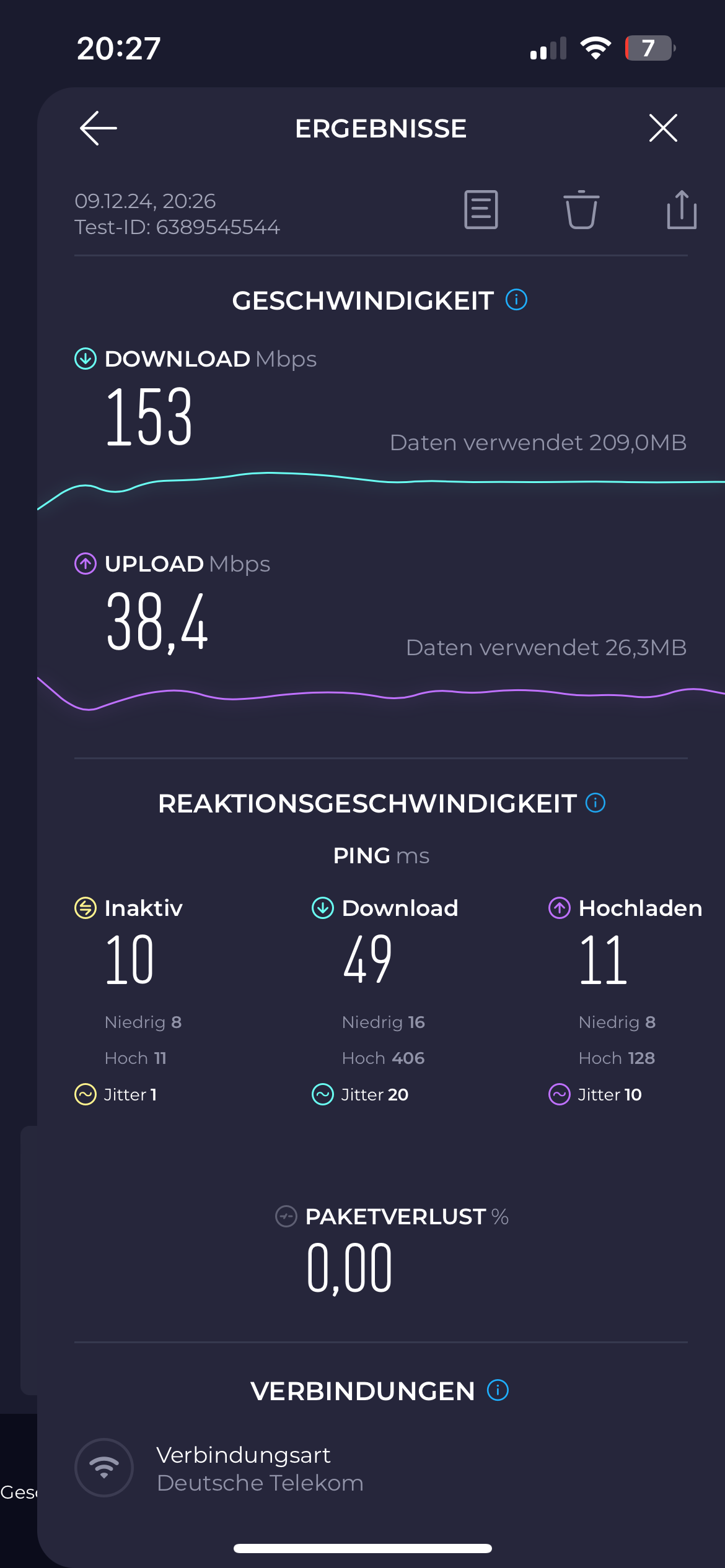Close the Ergebnisse results screen
Screen dimensions: 725x1568
[x=663, y=128]
